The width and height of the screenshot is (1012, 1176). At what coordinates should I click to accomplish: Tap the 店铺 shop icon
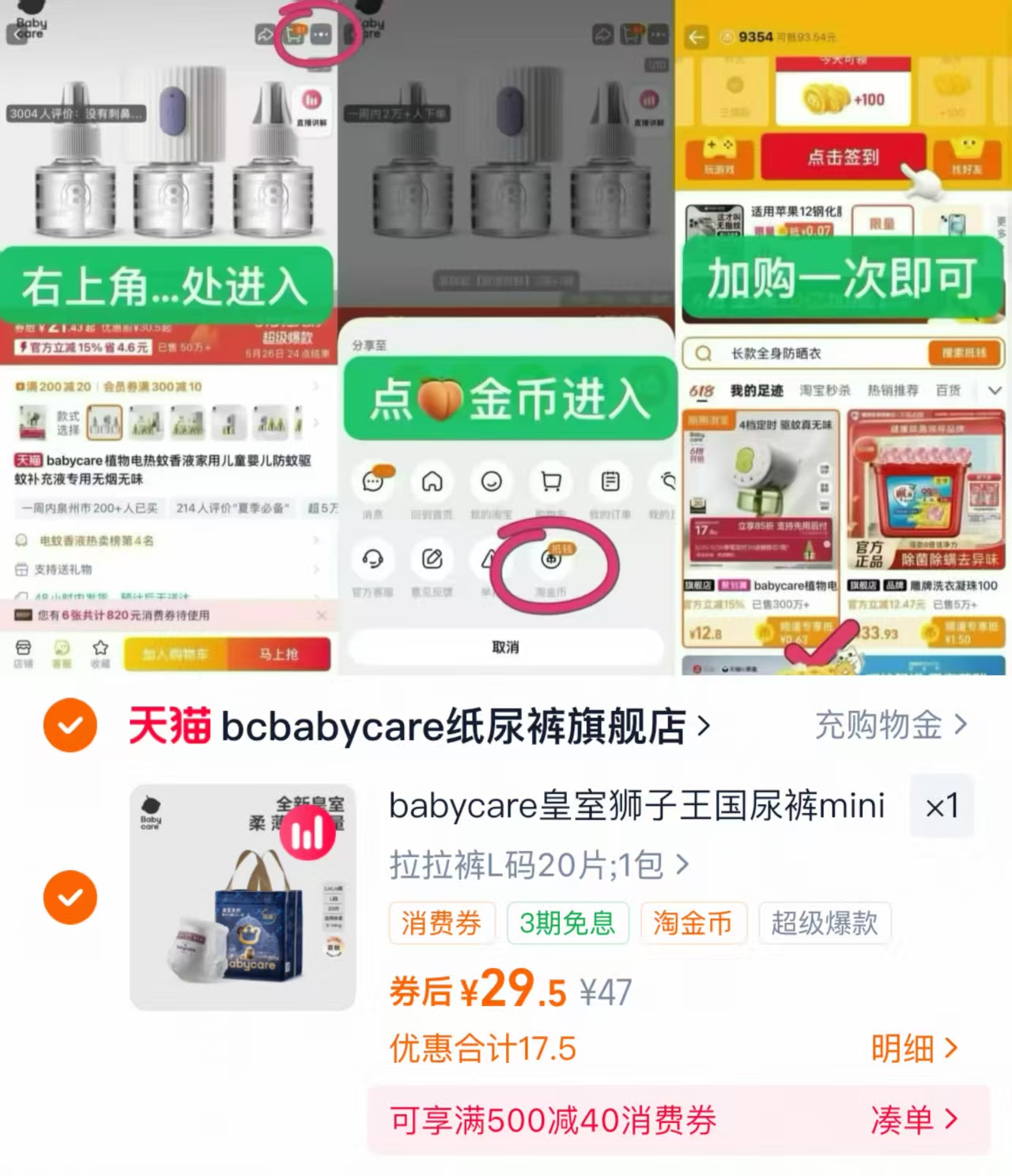tap(22, 649)
